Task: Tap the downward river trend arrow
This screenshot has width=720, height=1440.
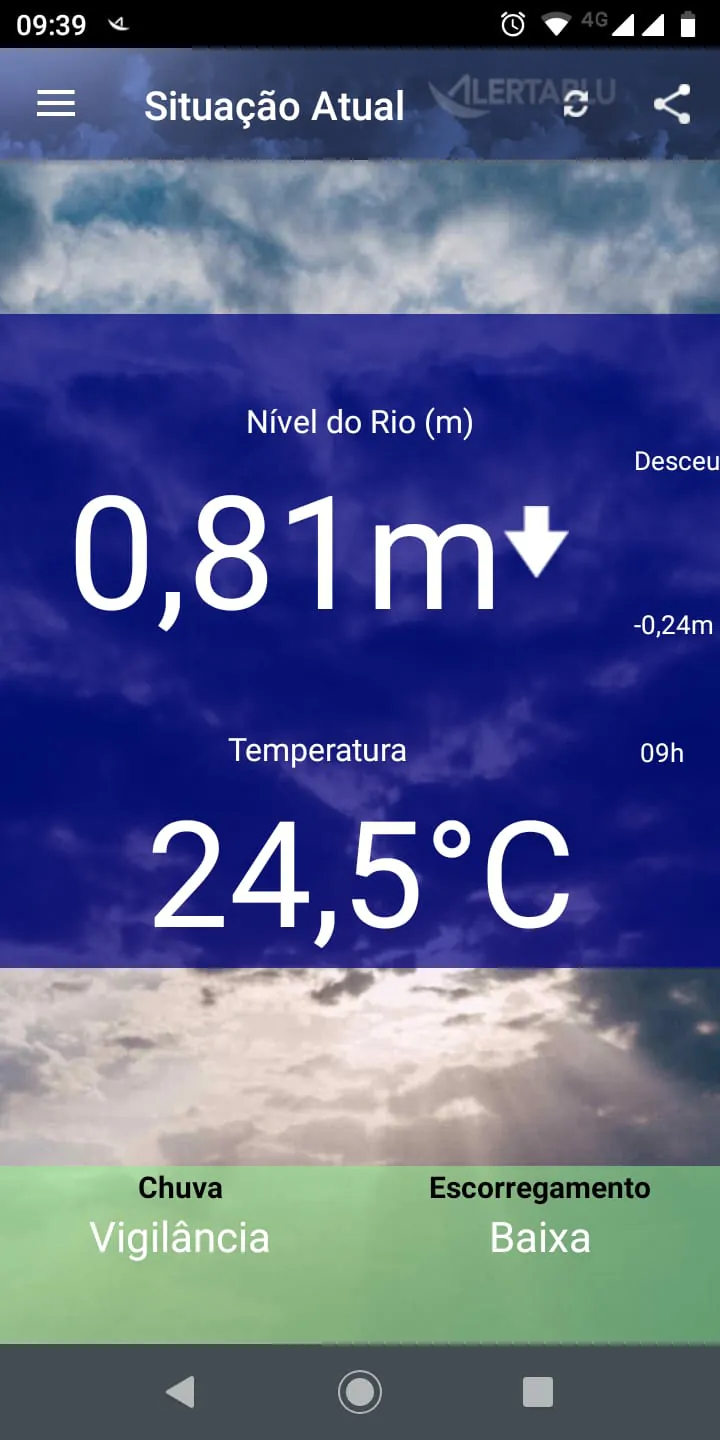Action: click(x=538, y=540)
